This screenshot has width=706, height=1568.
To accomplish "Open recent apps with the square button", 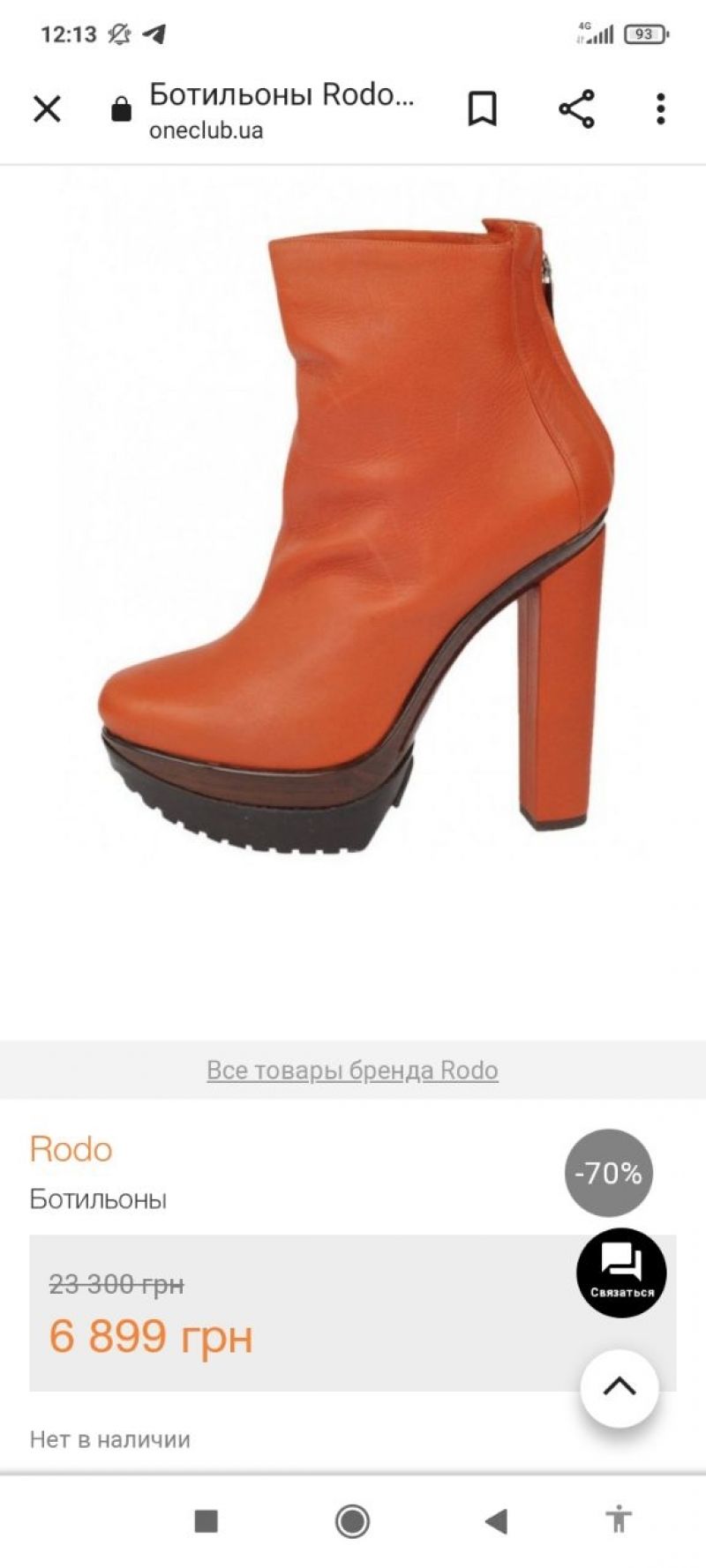I will pos(206,1520).
